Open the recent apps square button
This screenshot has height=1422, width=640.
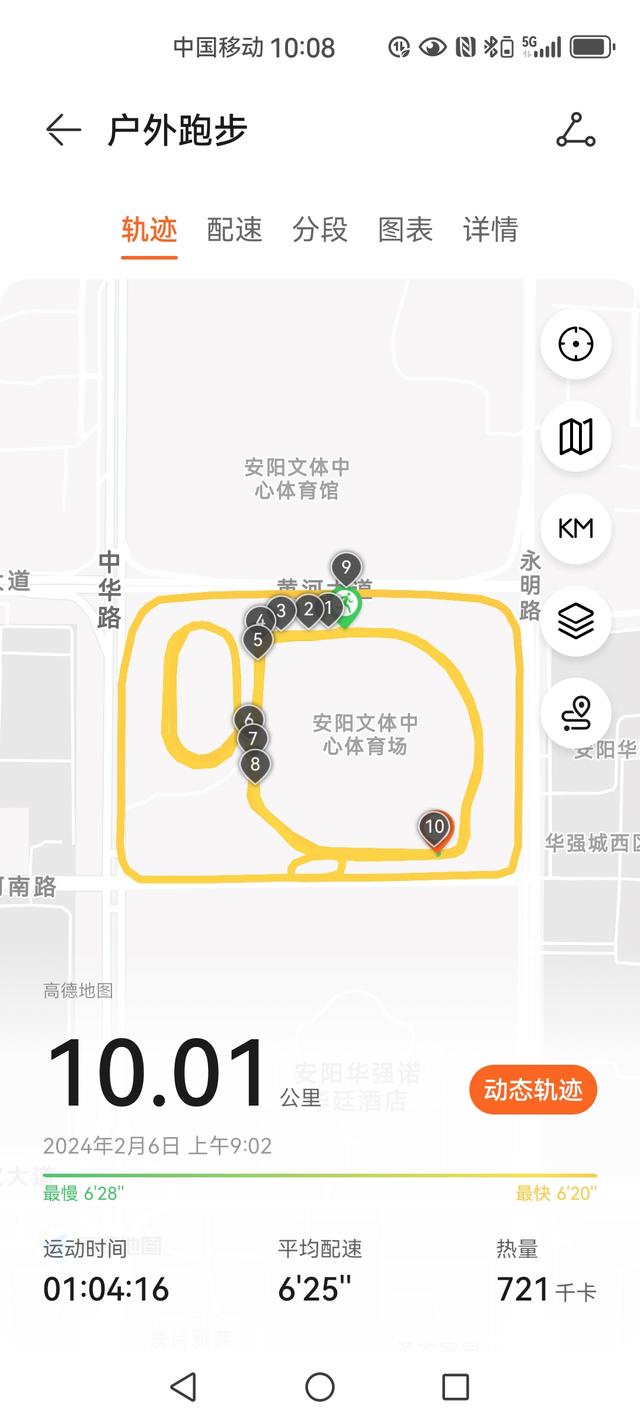[456, 1387]
